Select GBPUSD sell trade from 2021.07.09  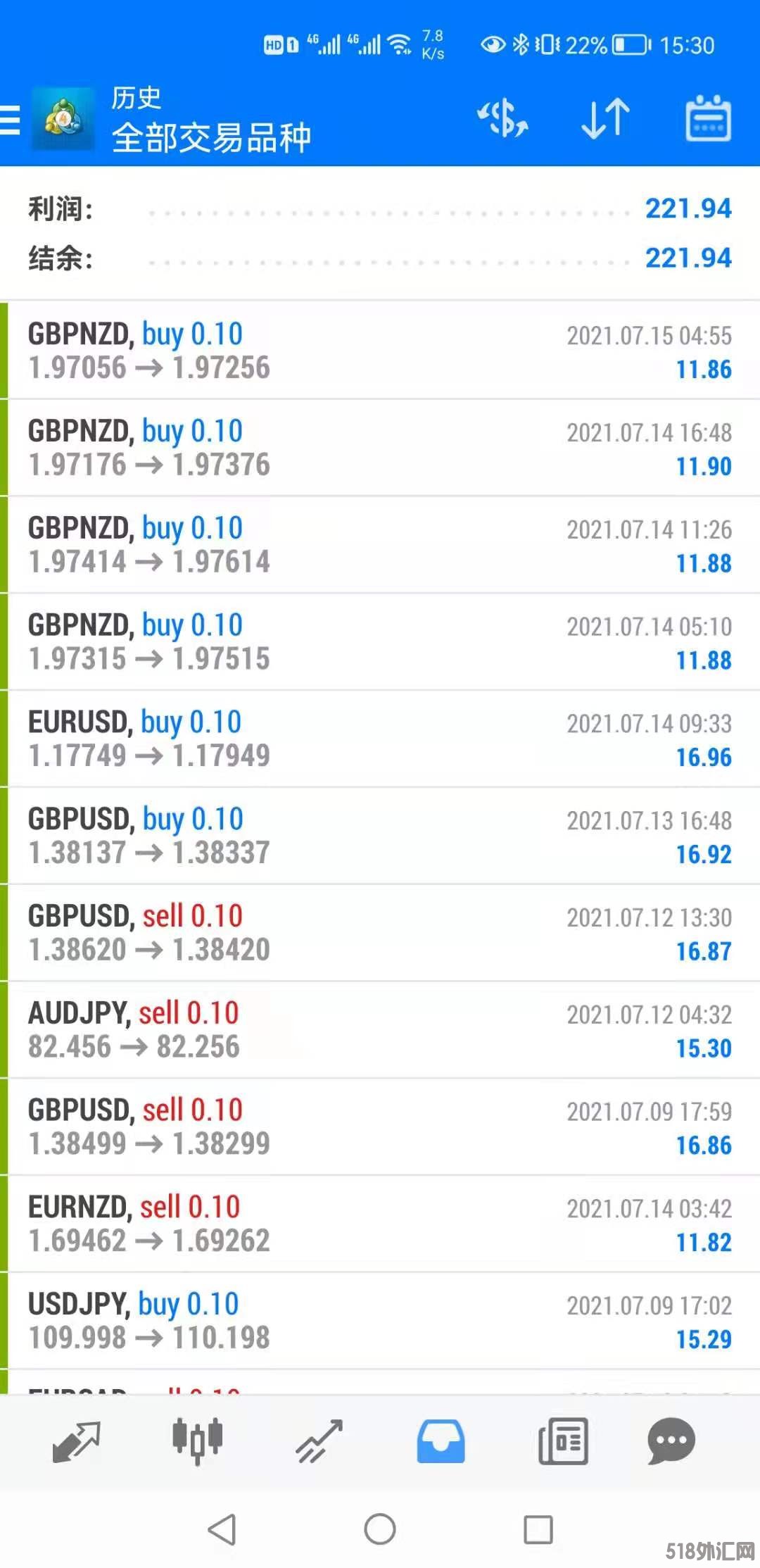pos(380,1127)
